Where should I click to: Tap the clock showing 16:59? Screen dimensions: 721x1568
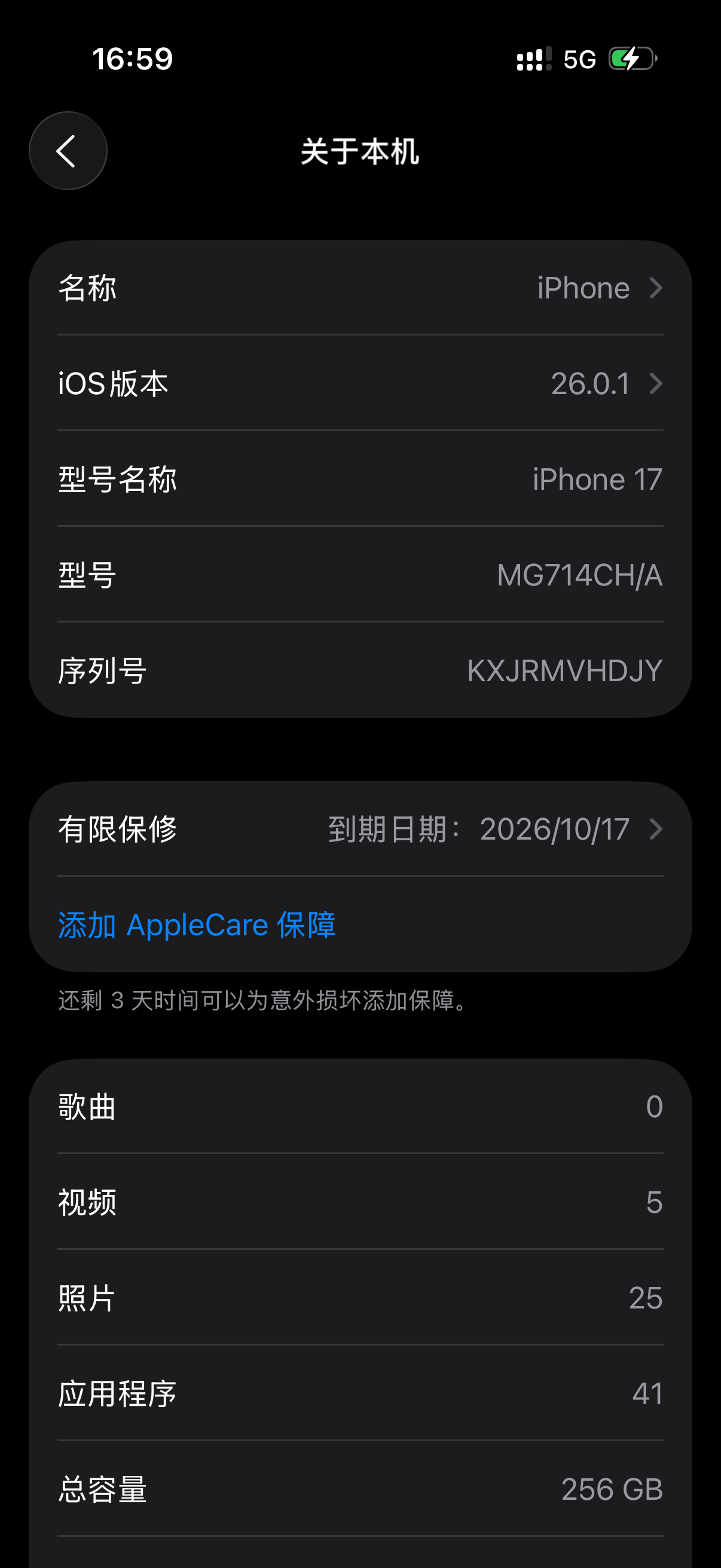coord(133,58)
